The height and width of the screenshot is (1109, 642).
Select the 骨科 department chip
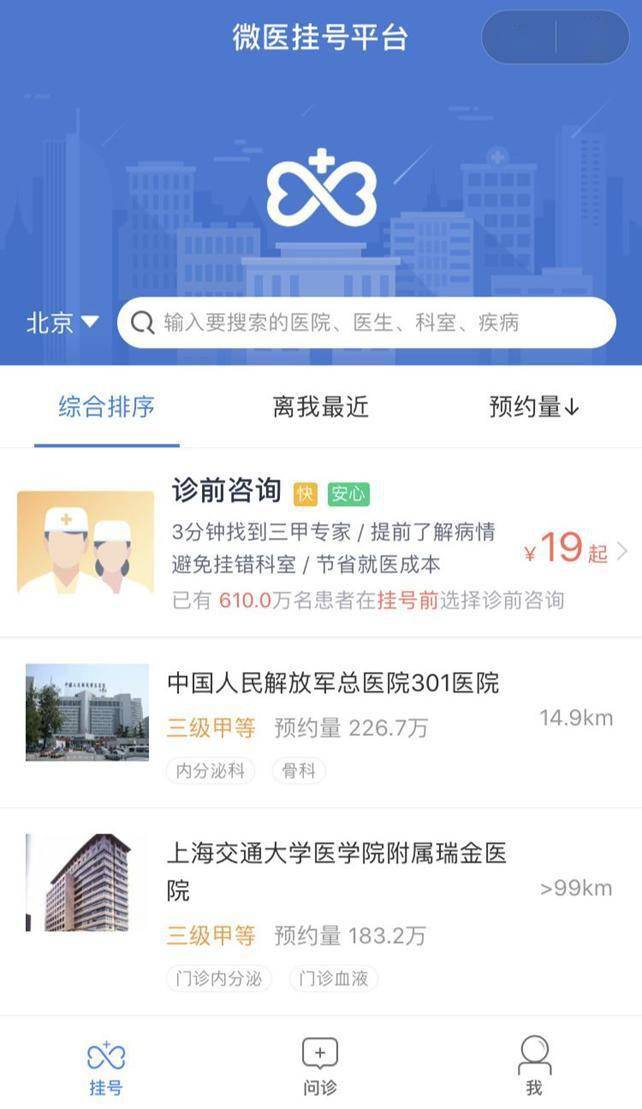[x=298, y=771]
